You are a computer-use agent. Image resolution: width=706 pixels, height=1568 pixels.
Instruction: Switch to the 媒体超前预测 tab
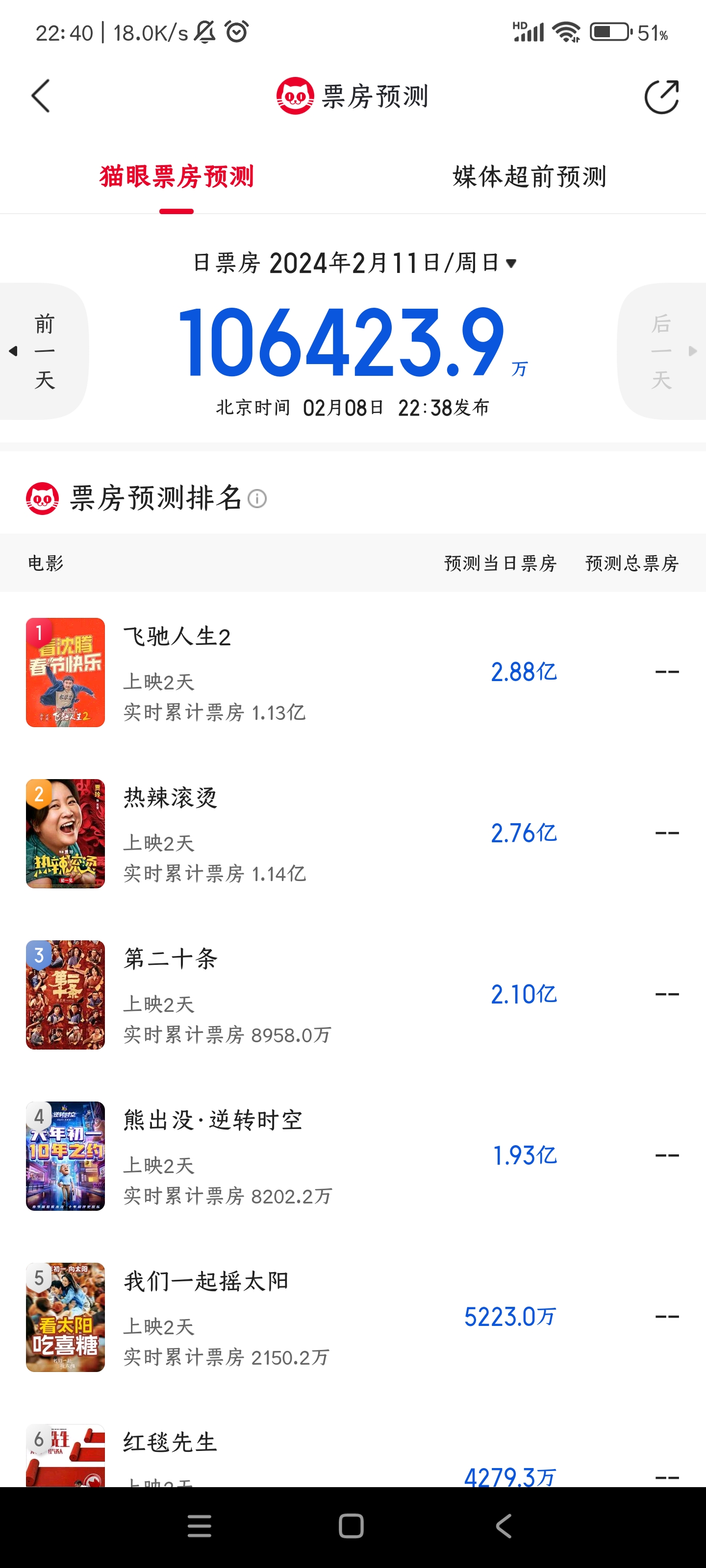(529, 176)
